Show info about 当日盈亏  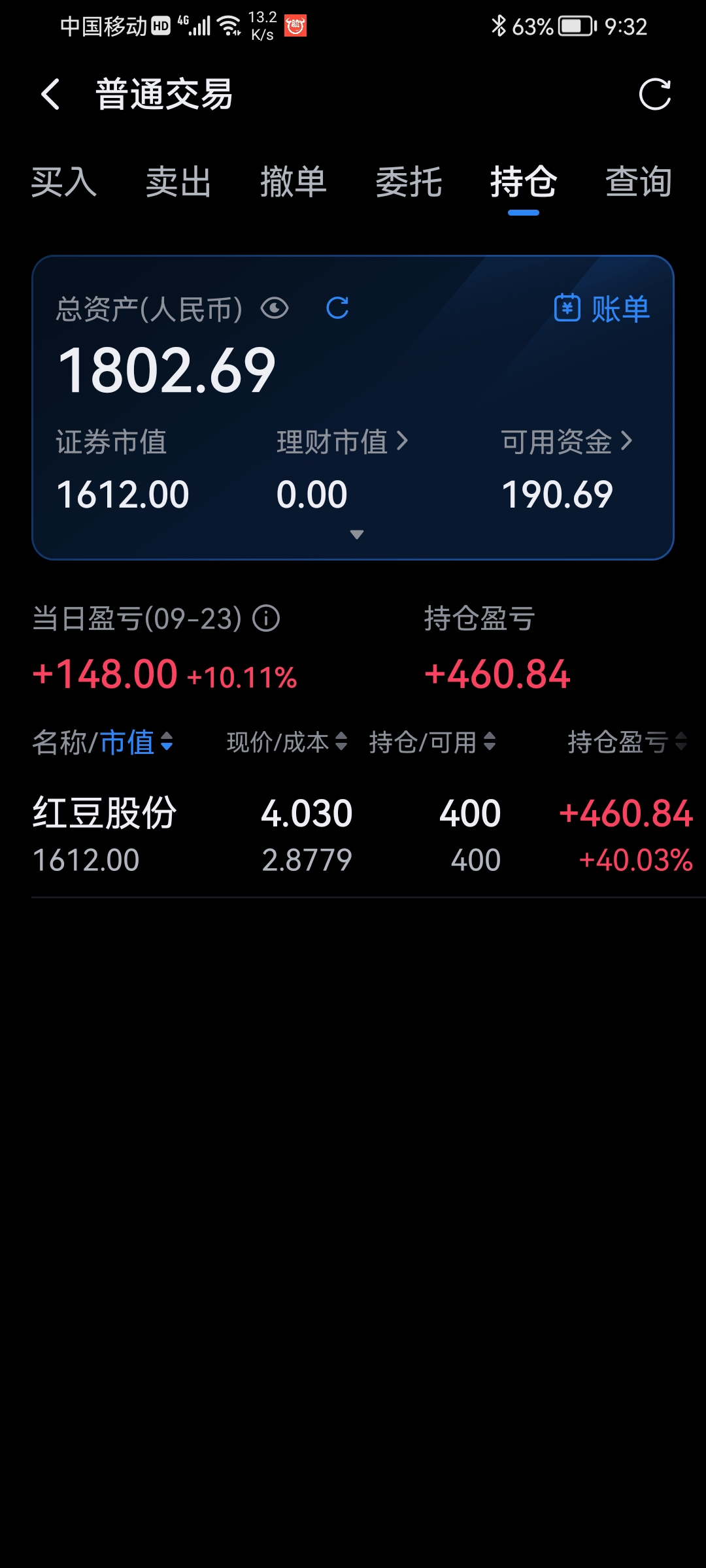pos(266,618)
